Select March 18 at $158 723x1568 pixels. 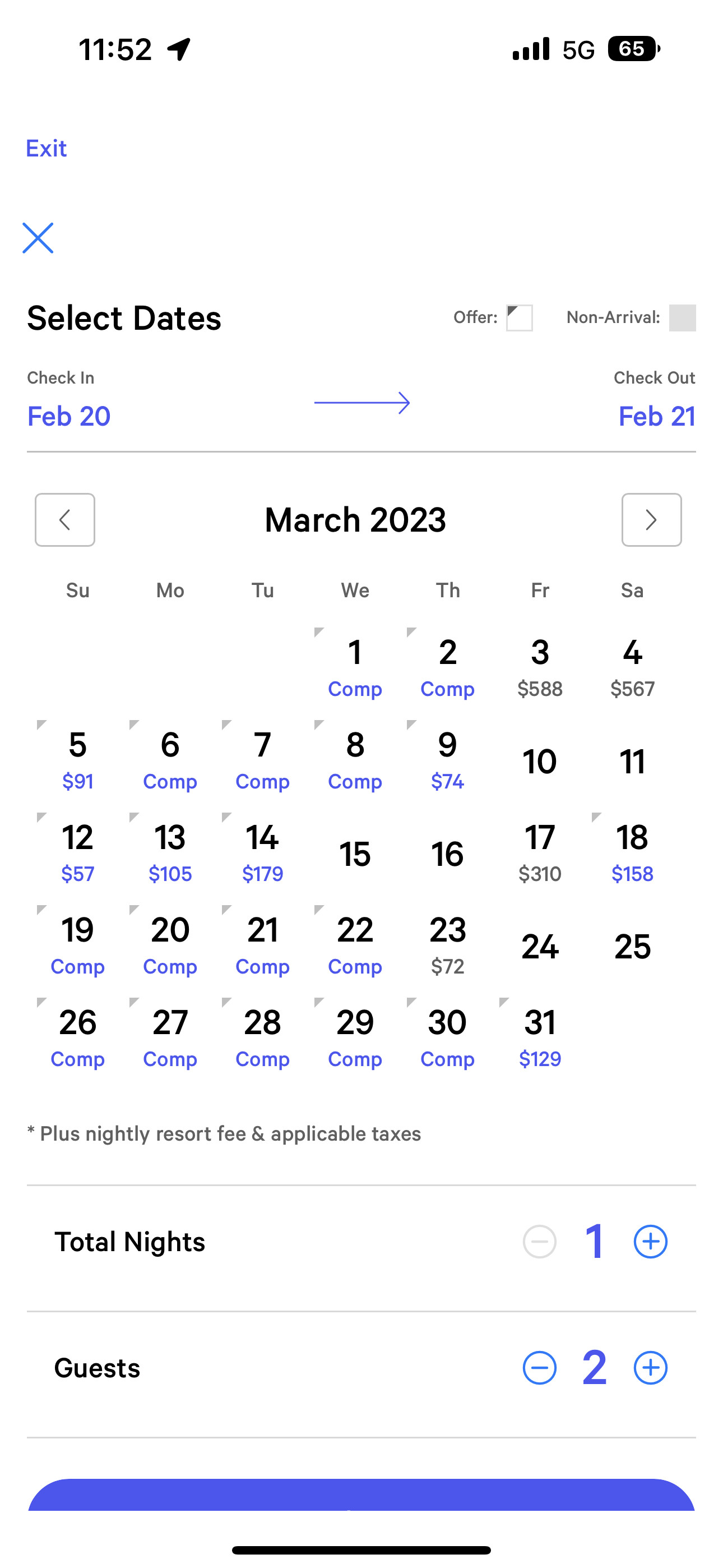click(x=632, y=852)
